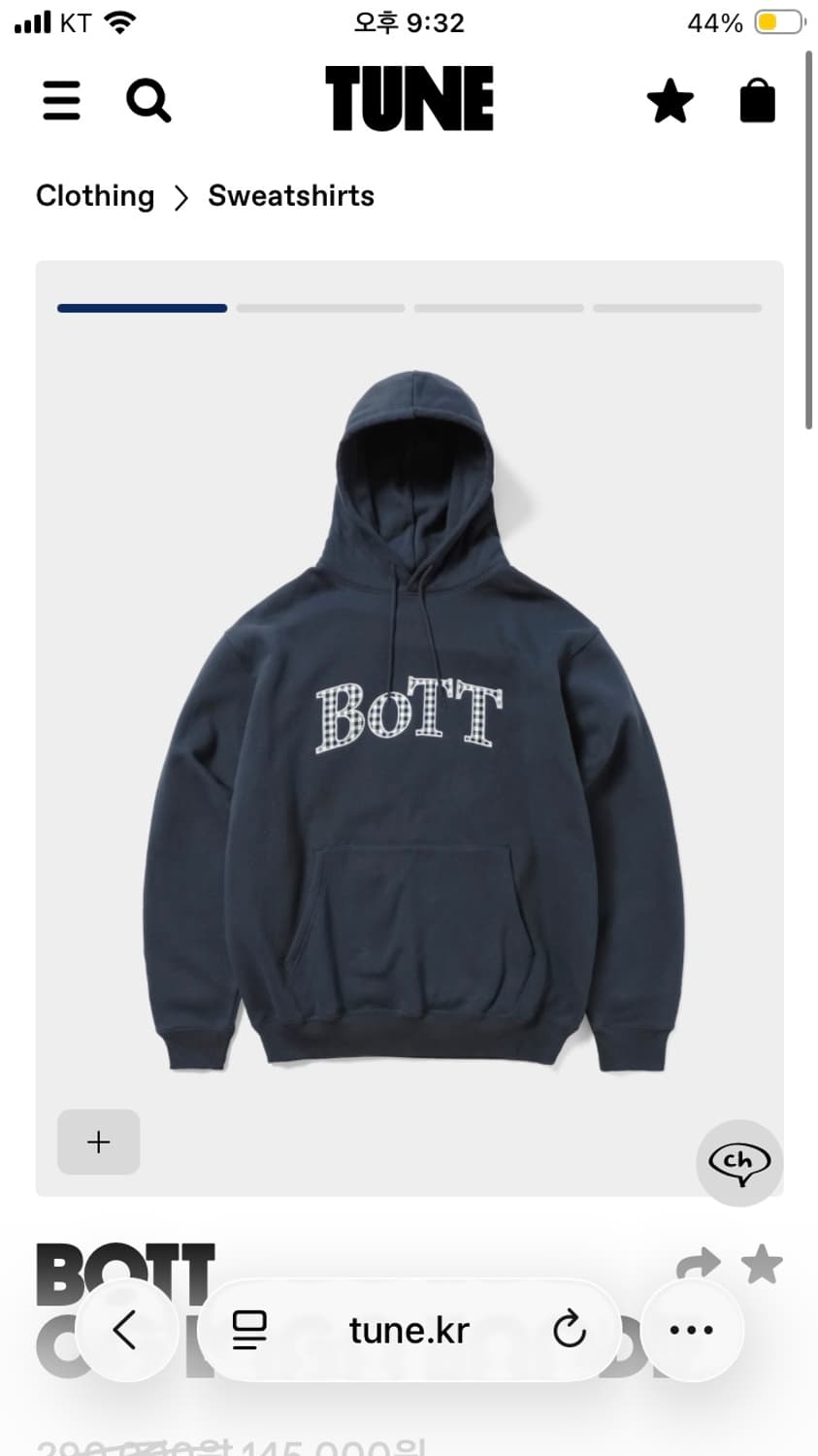Image resolution: width=818 pixels, height=1456 pixels.
Task: Go to the Clothing category
Action: click(x=95, y=195)
